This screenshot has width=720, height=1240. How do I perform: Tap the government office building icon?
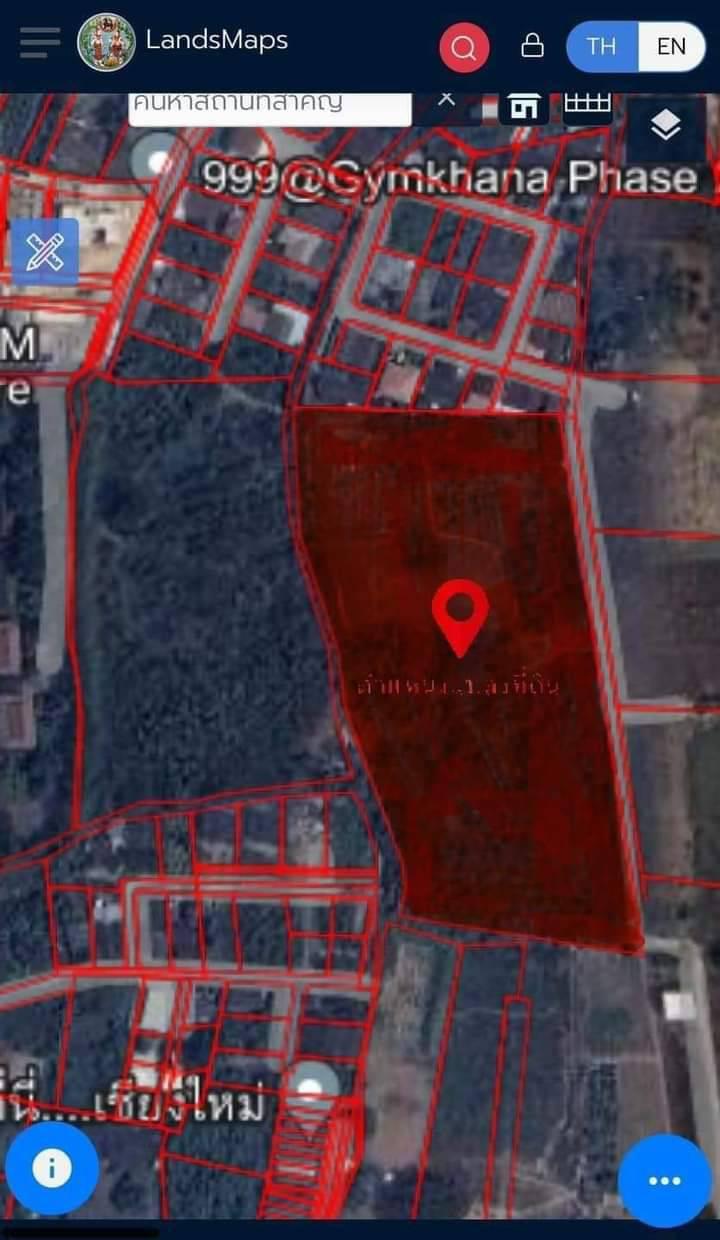click(x=524, y=106)
